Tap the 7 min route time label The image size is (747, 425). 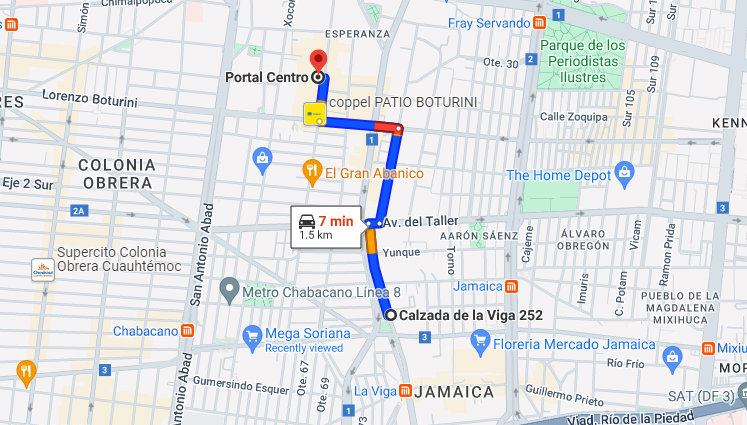[341, 221]
